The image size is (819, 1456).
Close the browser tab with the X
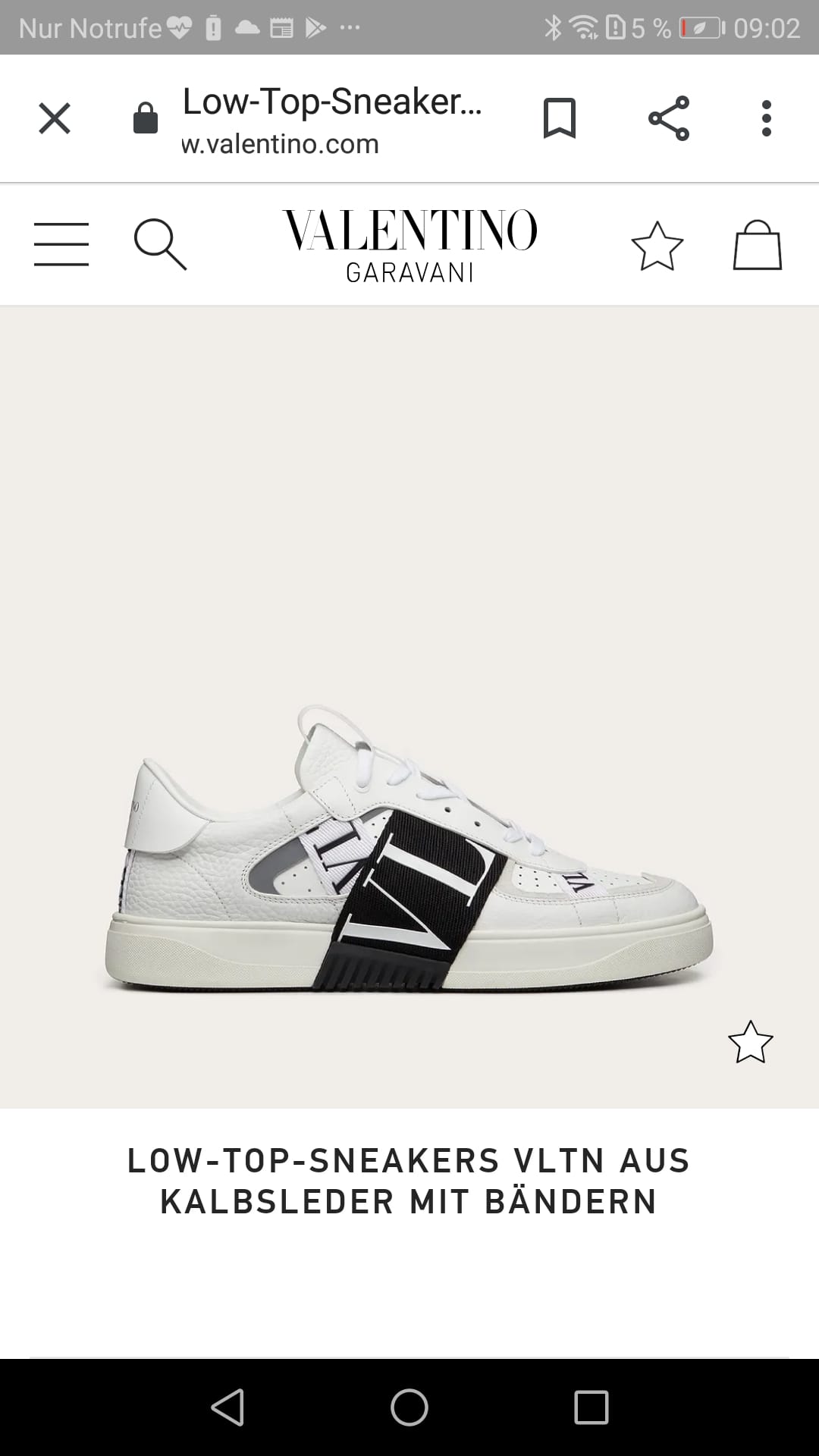[55, 119]
